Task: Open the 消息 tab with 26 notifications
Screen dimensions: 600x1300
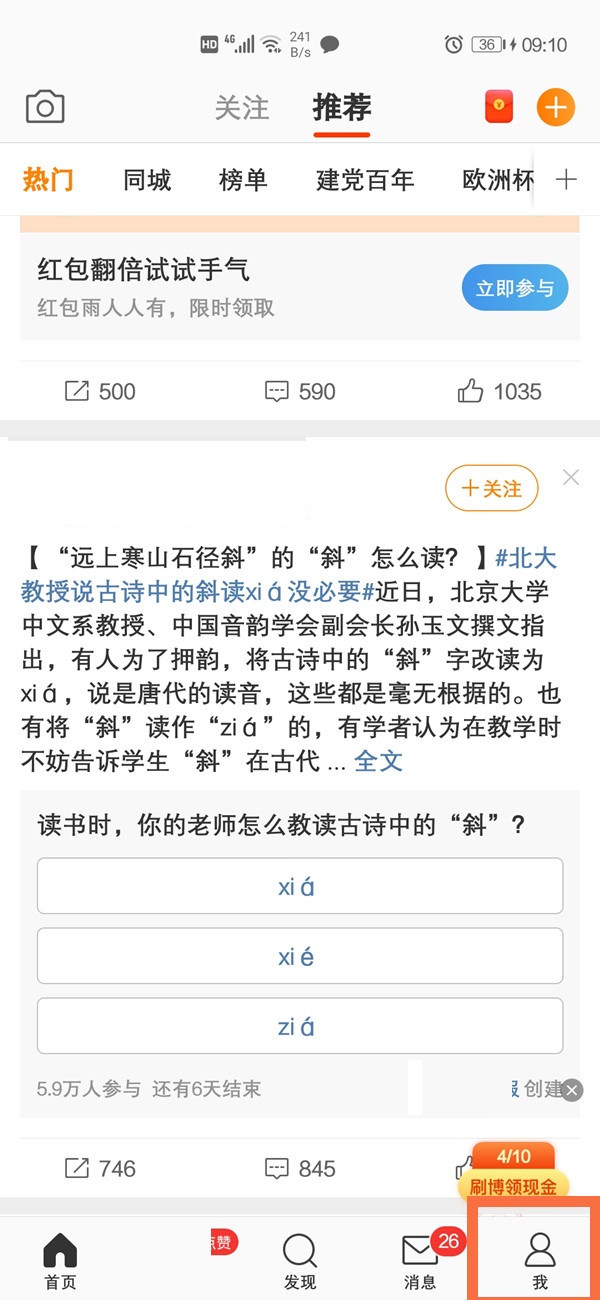Action: [x=420, y=1260]
